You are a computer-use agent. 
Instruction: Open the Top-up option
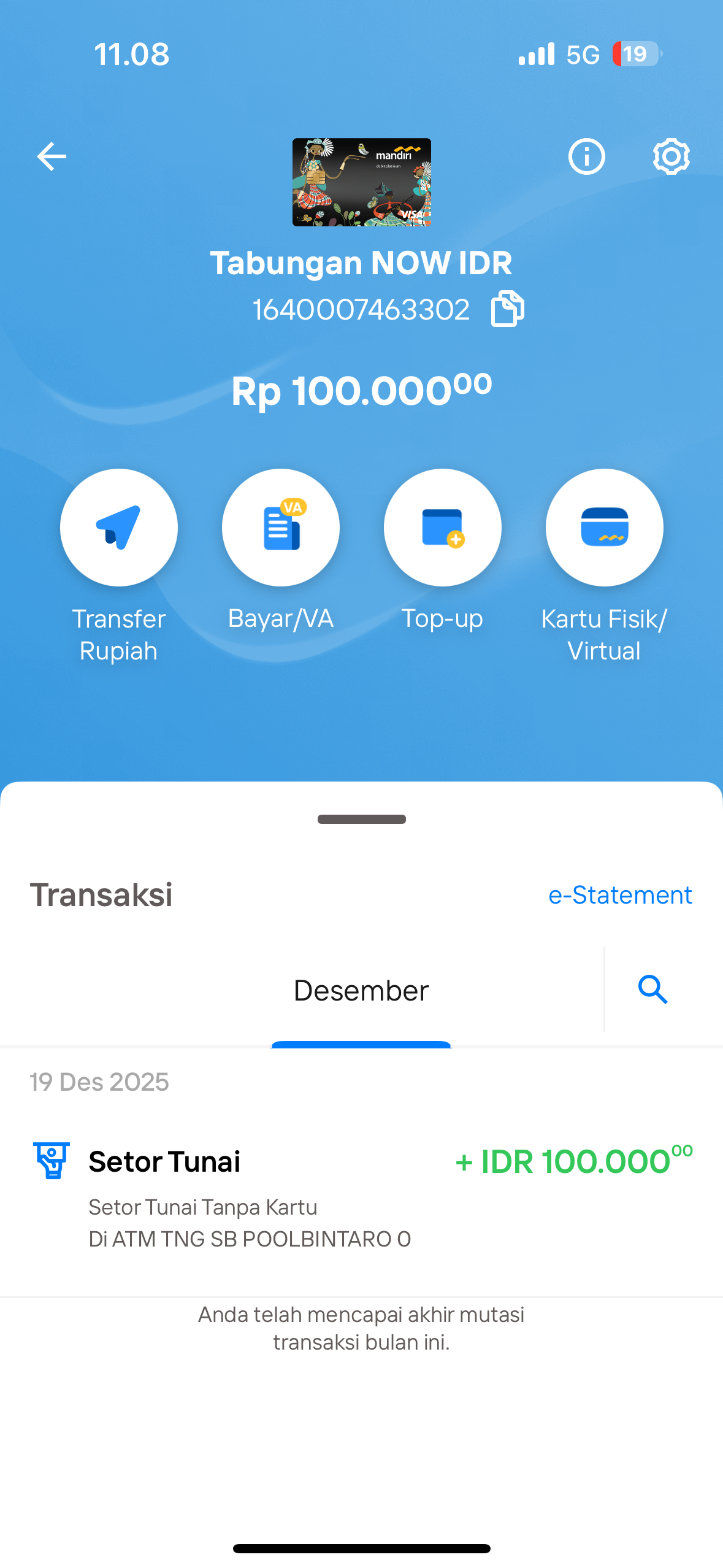(442, 528)
